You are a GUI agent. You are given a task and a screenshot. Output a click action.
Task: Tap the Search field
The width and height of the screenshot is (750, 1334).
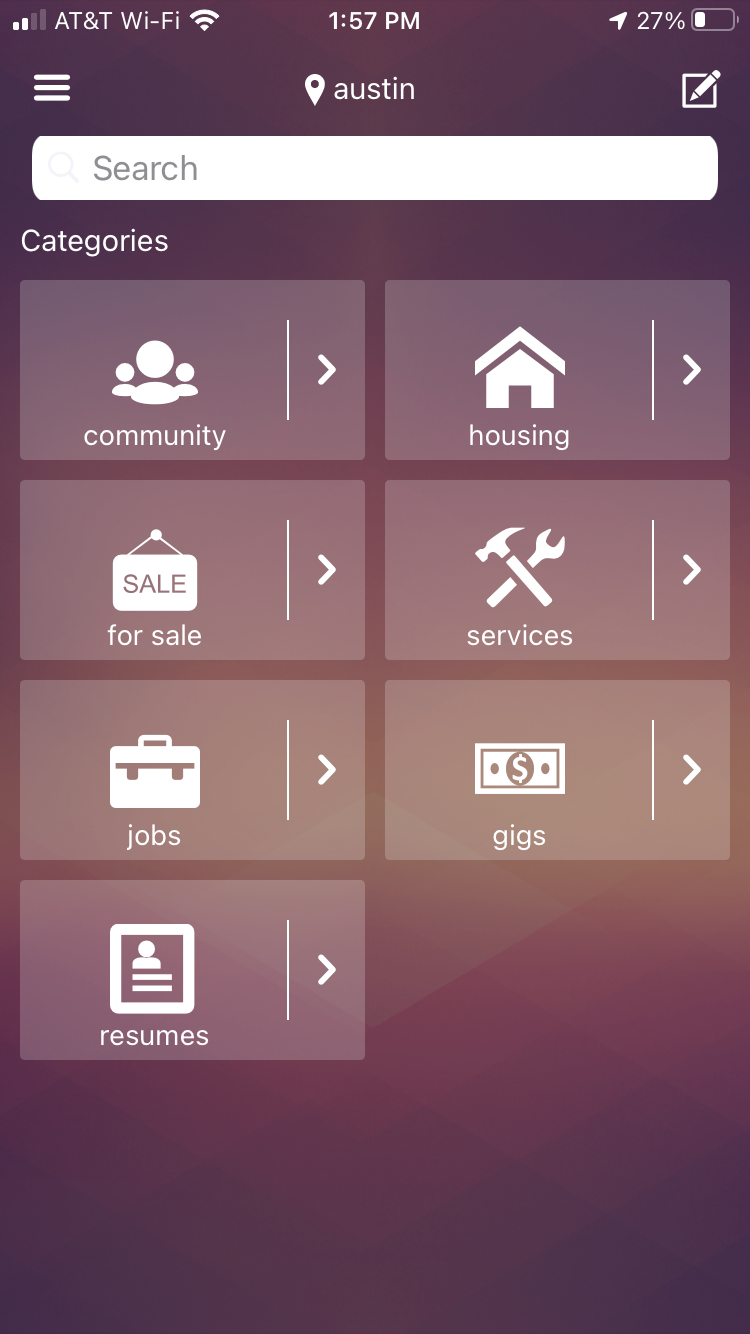coord(375,168)
